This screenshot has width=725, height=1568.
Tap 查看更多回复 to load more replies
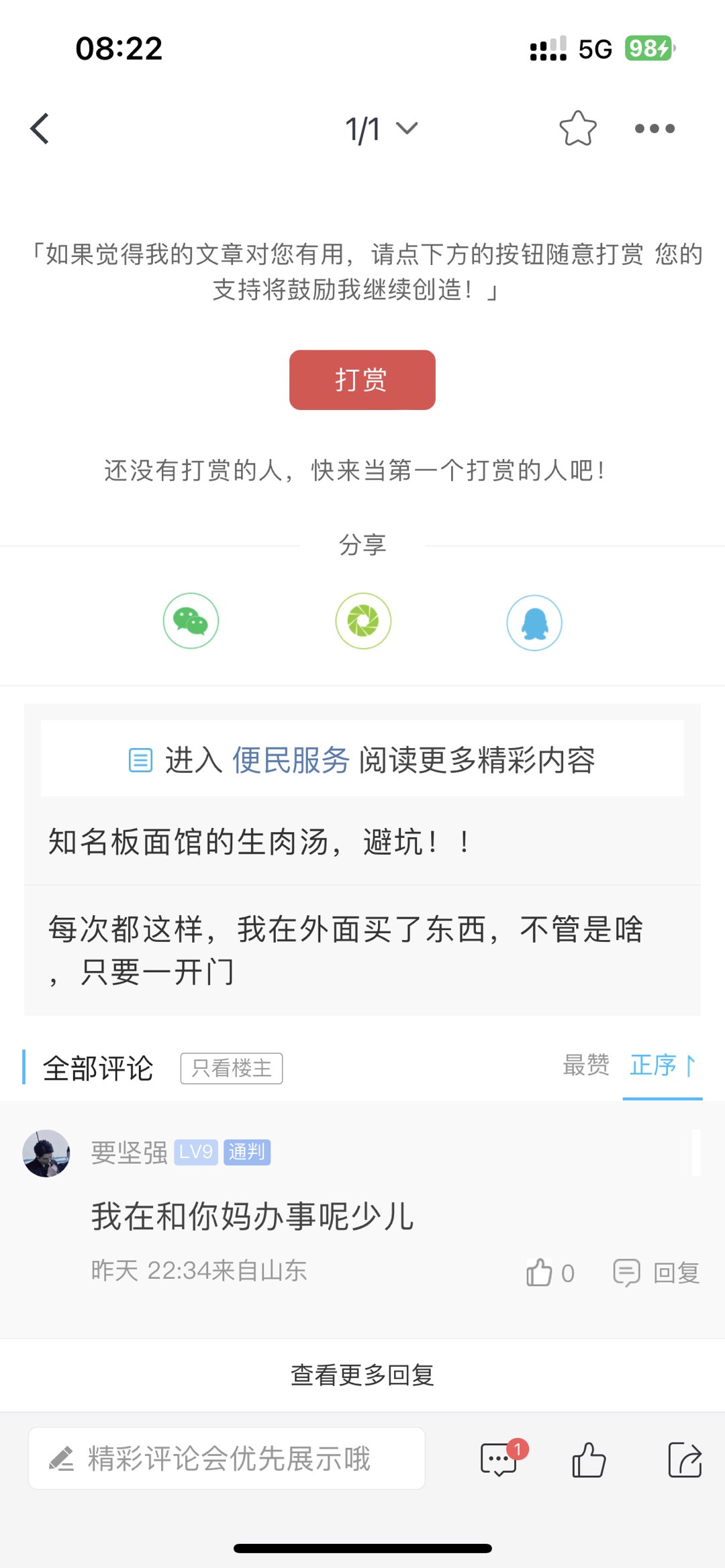[362, 1375]
